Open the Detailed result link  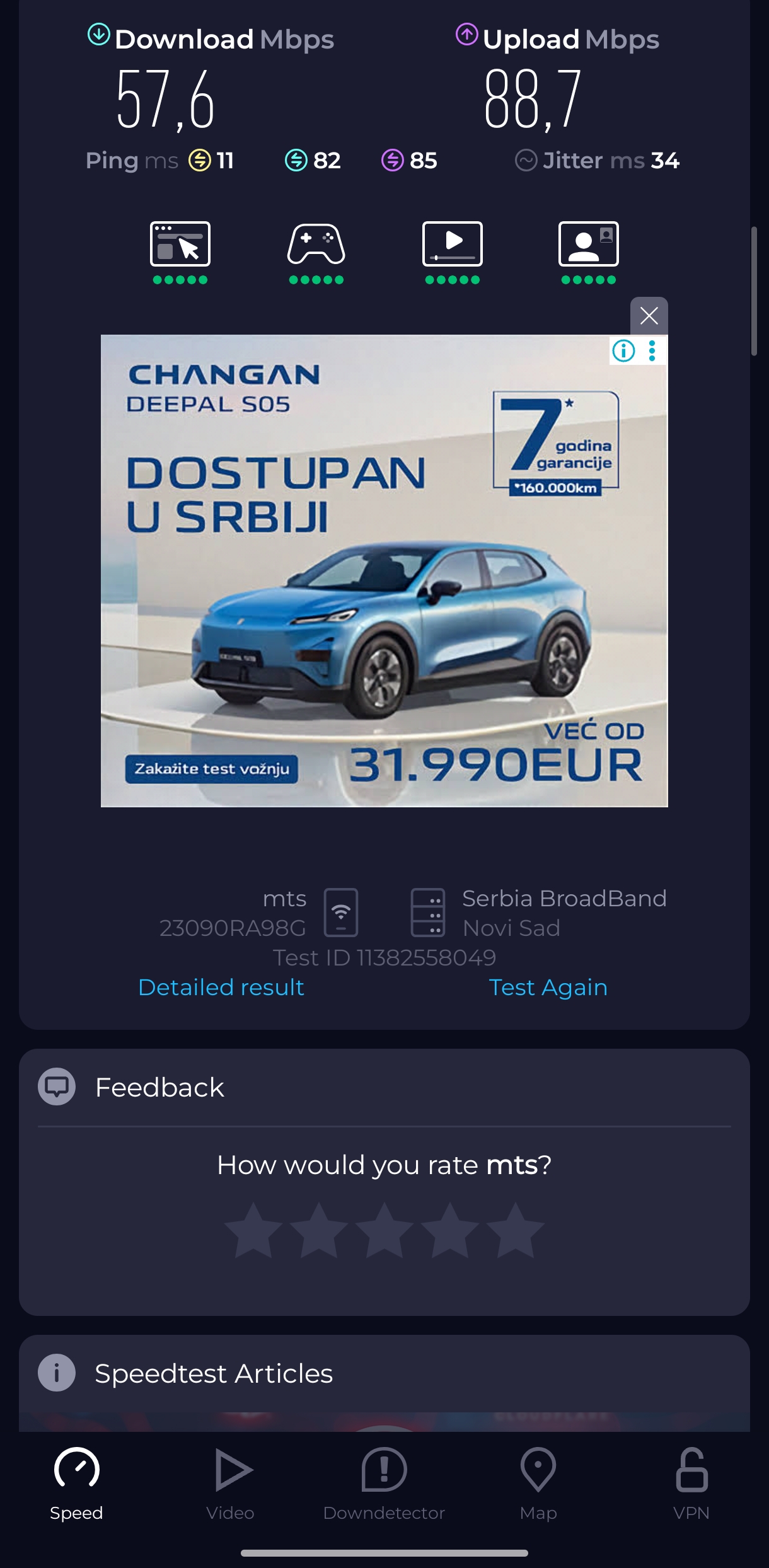pyautogui.click(x=221, y=987)
